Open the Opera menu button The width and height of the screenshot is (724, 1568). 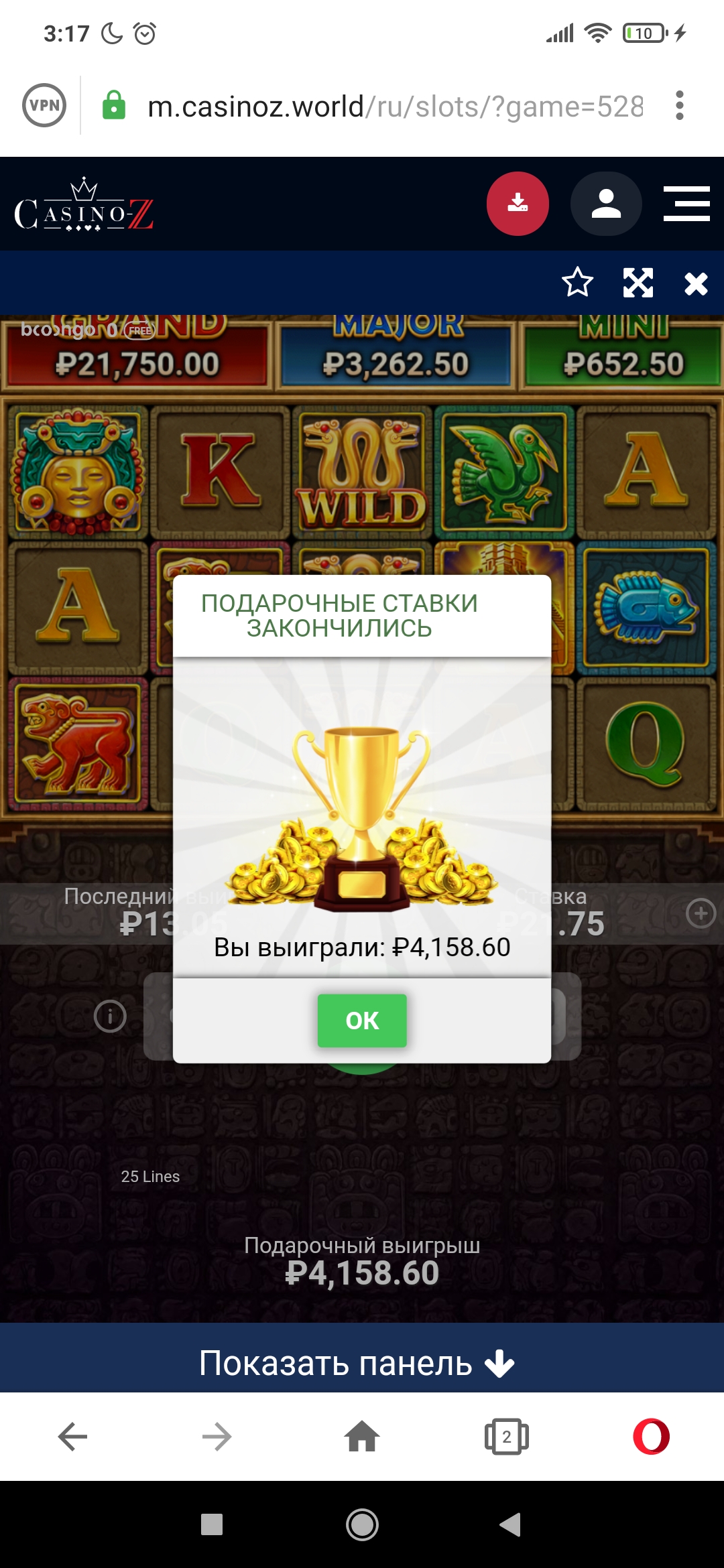651,1437
